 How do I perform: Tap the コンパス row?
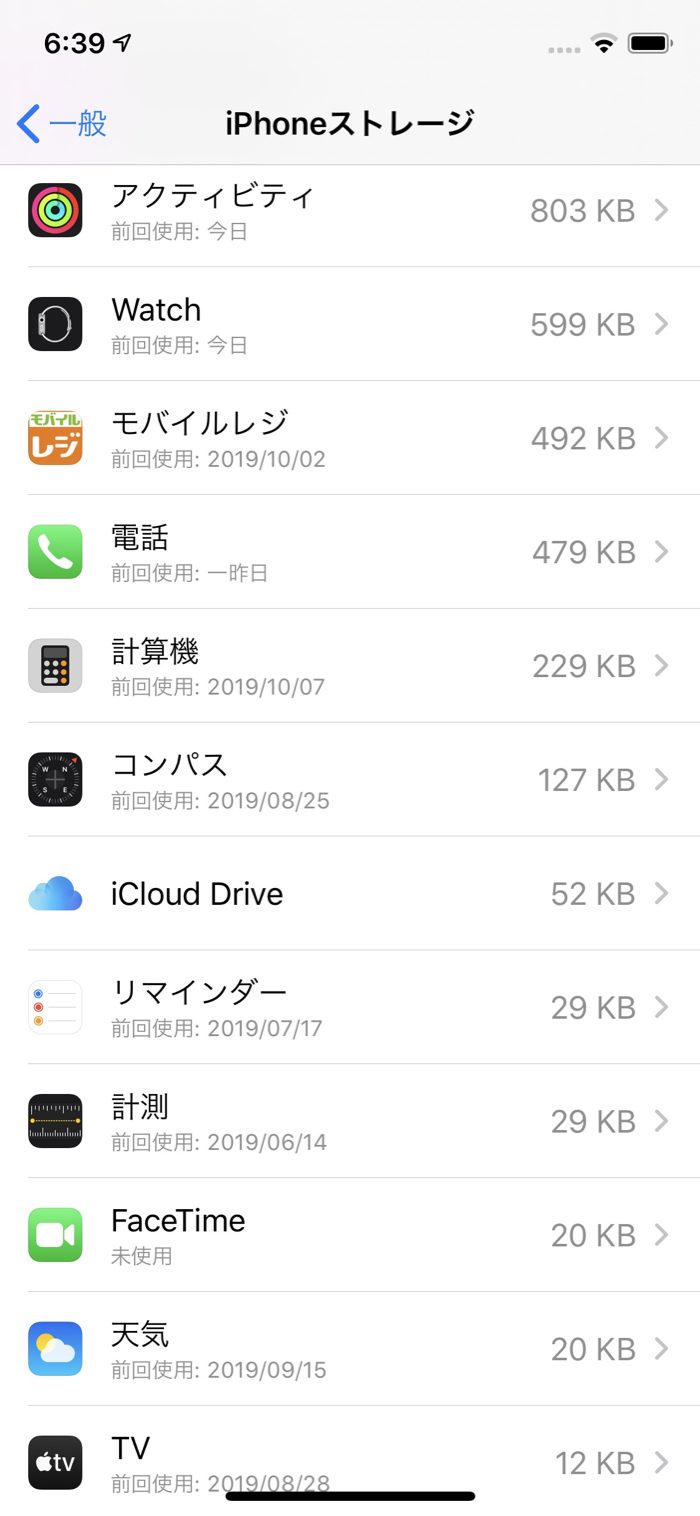(x=350, y=780)
